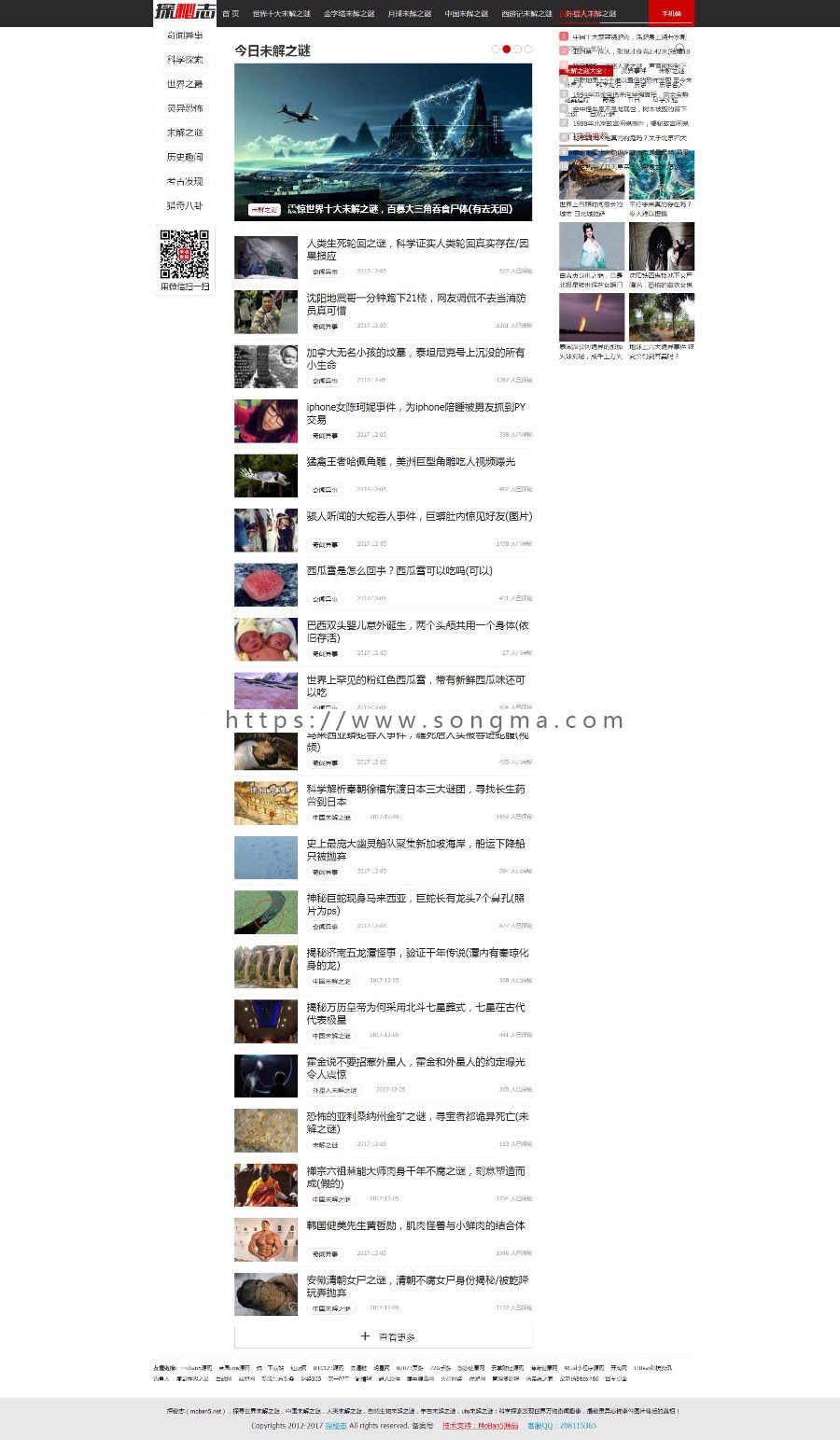Read the iphone女陪珂妮事件 article
Viewport: 840px width, 1440px height.
coord(415,413)
